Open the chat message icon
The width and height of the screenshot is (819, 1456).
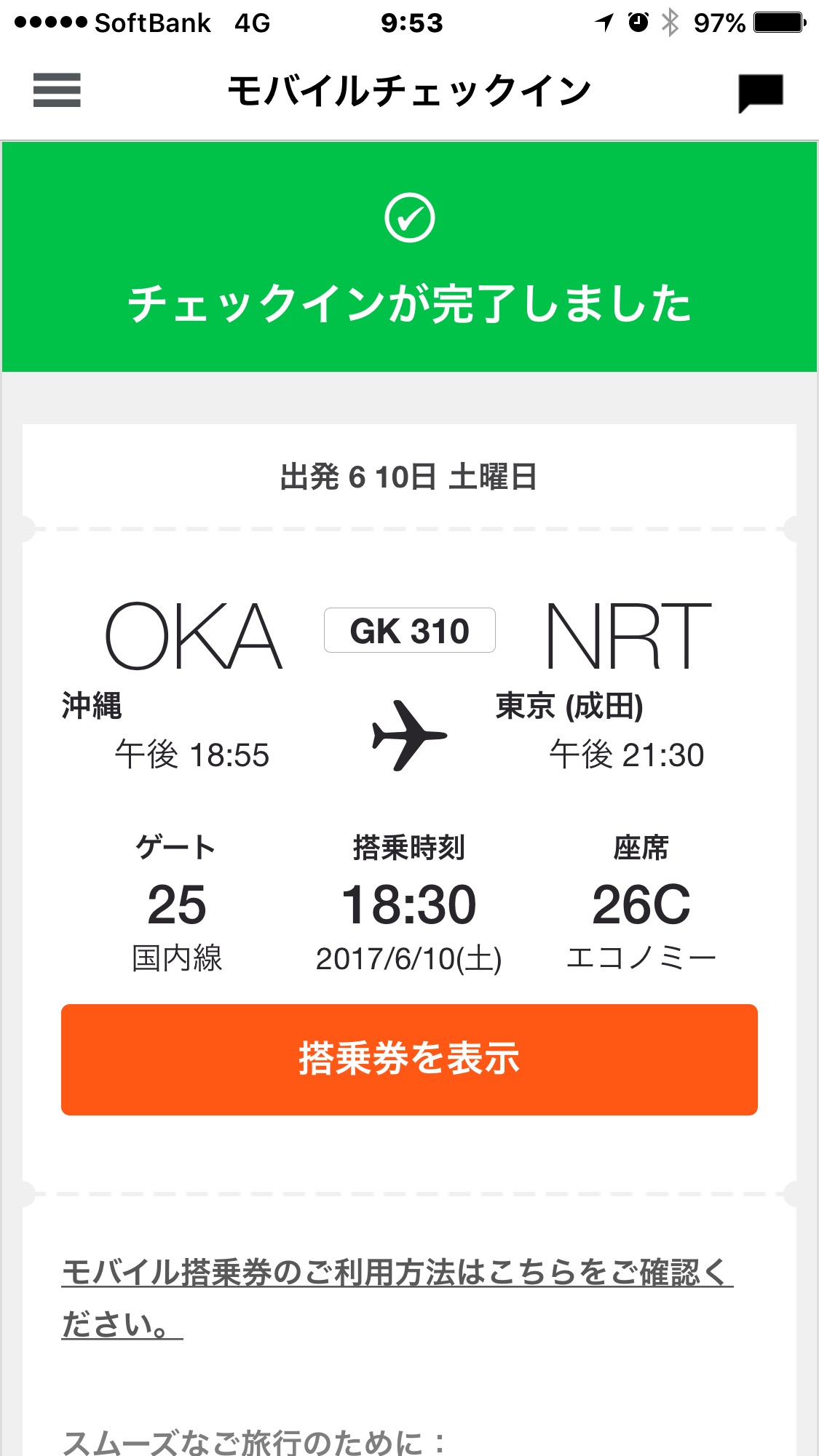tap(760, 92)
